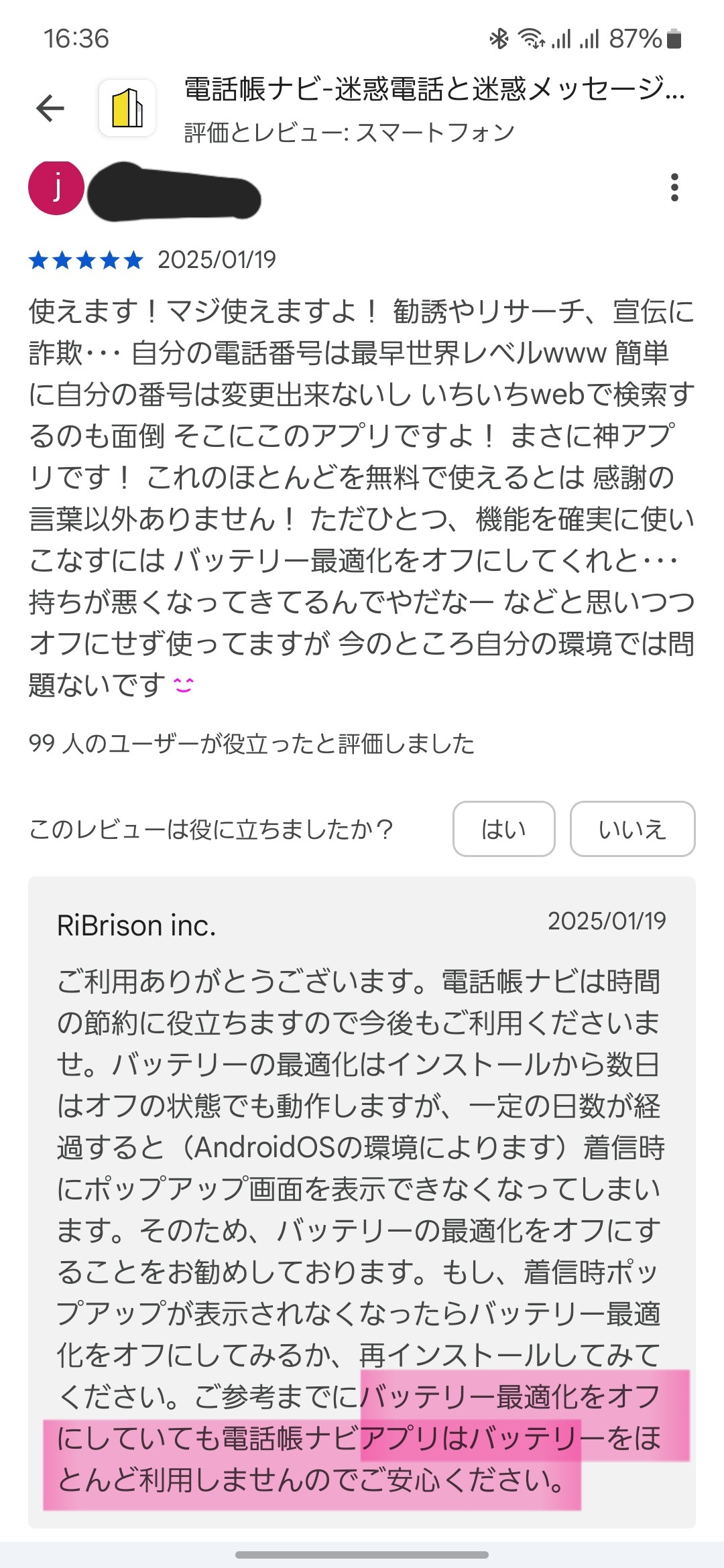
Task: Tap いいえ to mark review unhelpful
Action: pos(632,829)
